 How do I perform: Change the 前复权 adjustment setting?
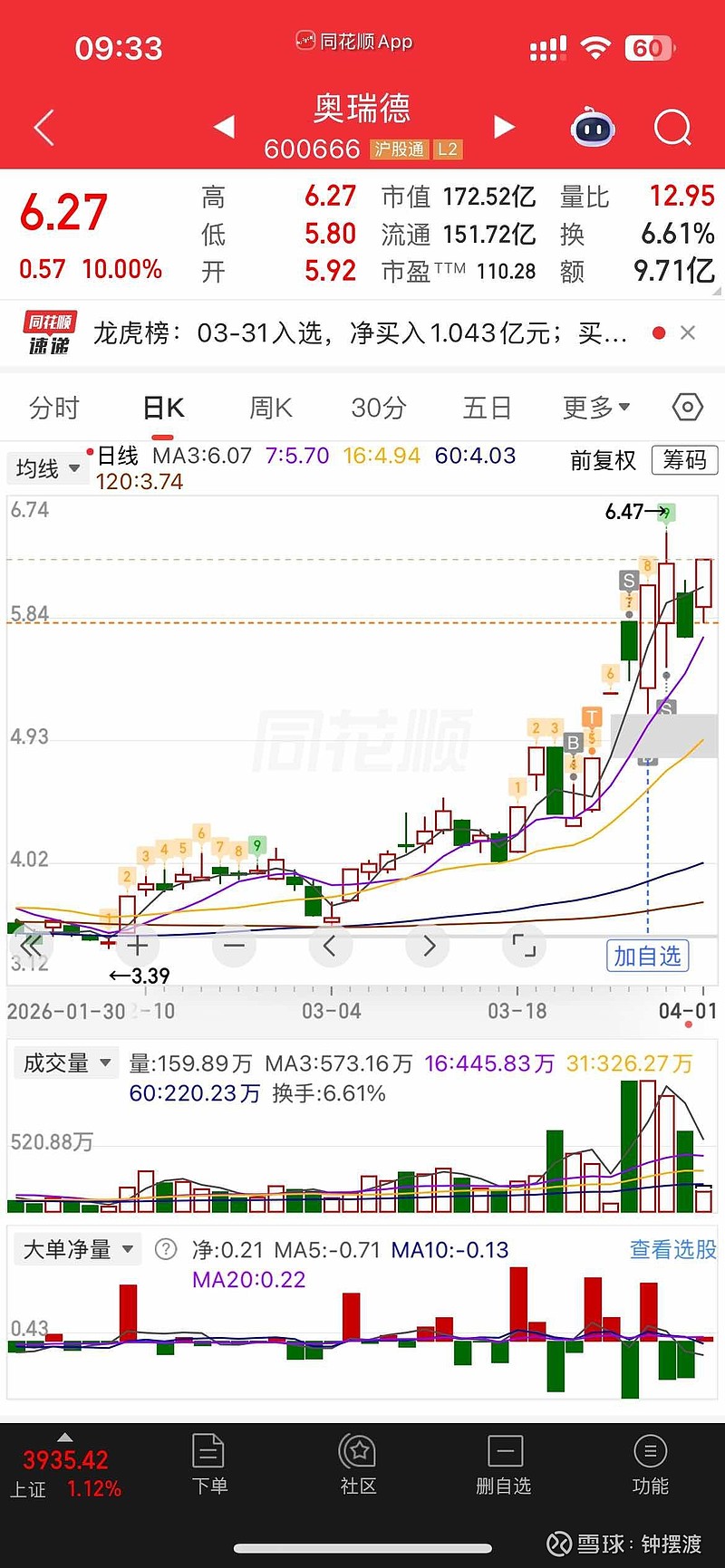(603, 461)
